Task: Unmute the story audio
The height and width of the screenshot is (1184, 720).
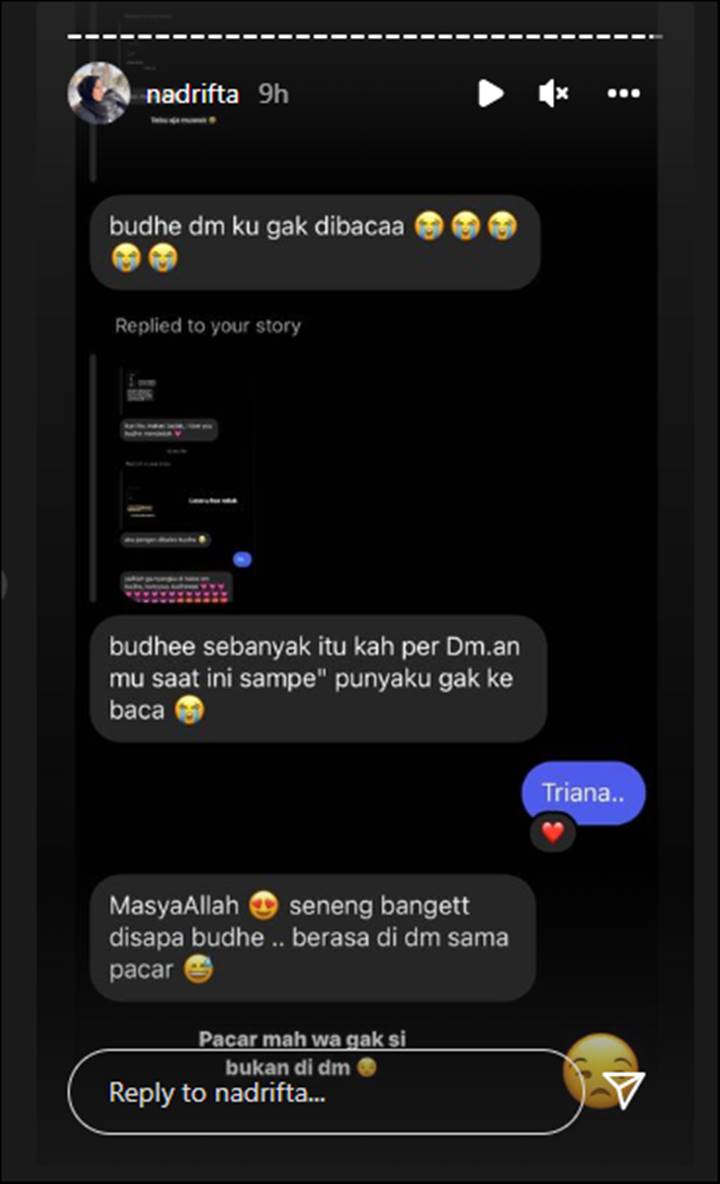Action: pyautogui.click(x=553, y=94)
